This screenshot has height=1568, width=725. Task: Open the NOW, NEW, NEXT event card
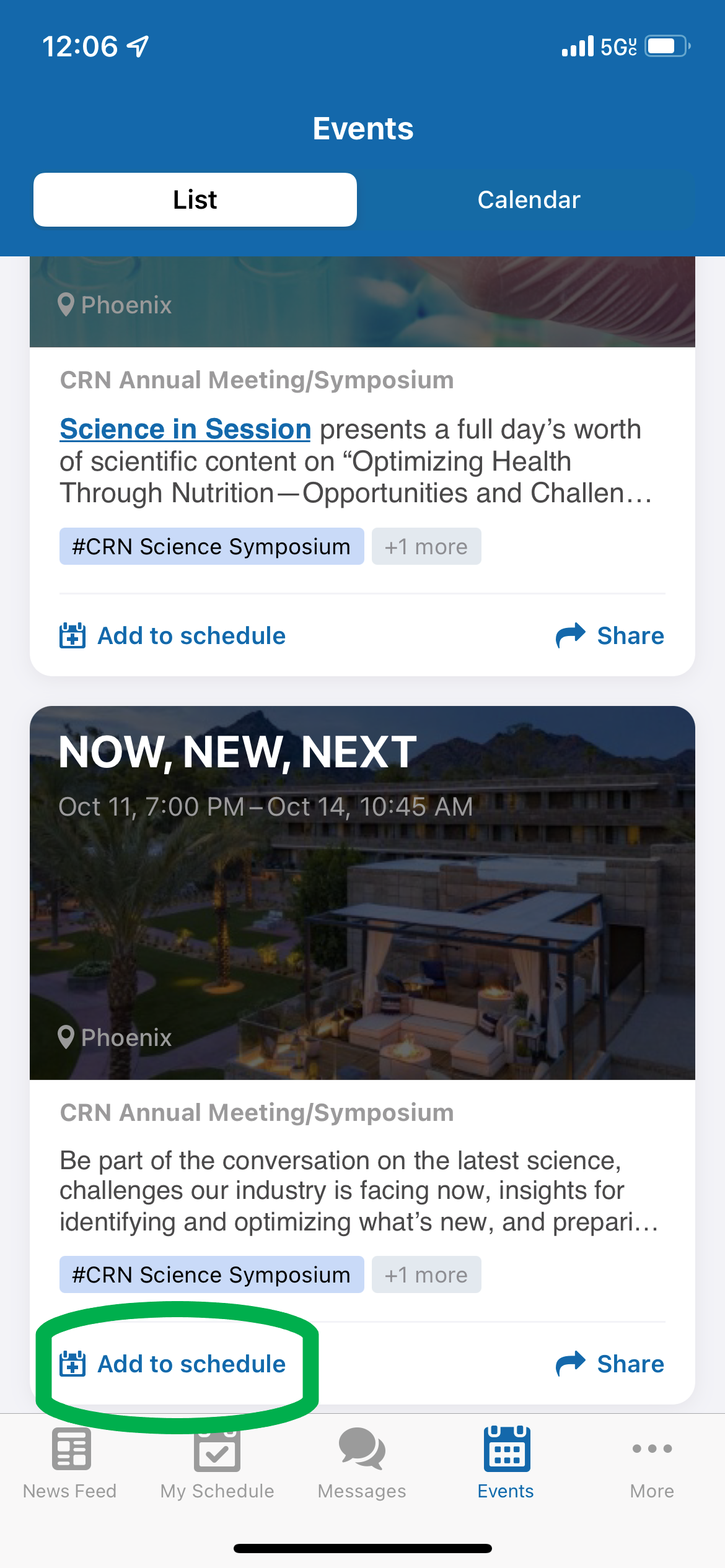(x=362, y=892)
